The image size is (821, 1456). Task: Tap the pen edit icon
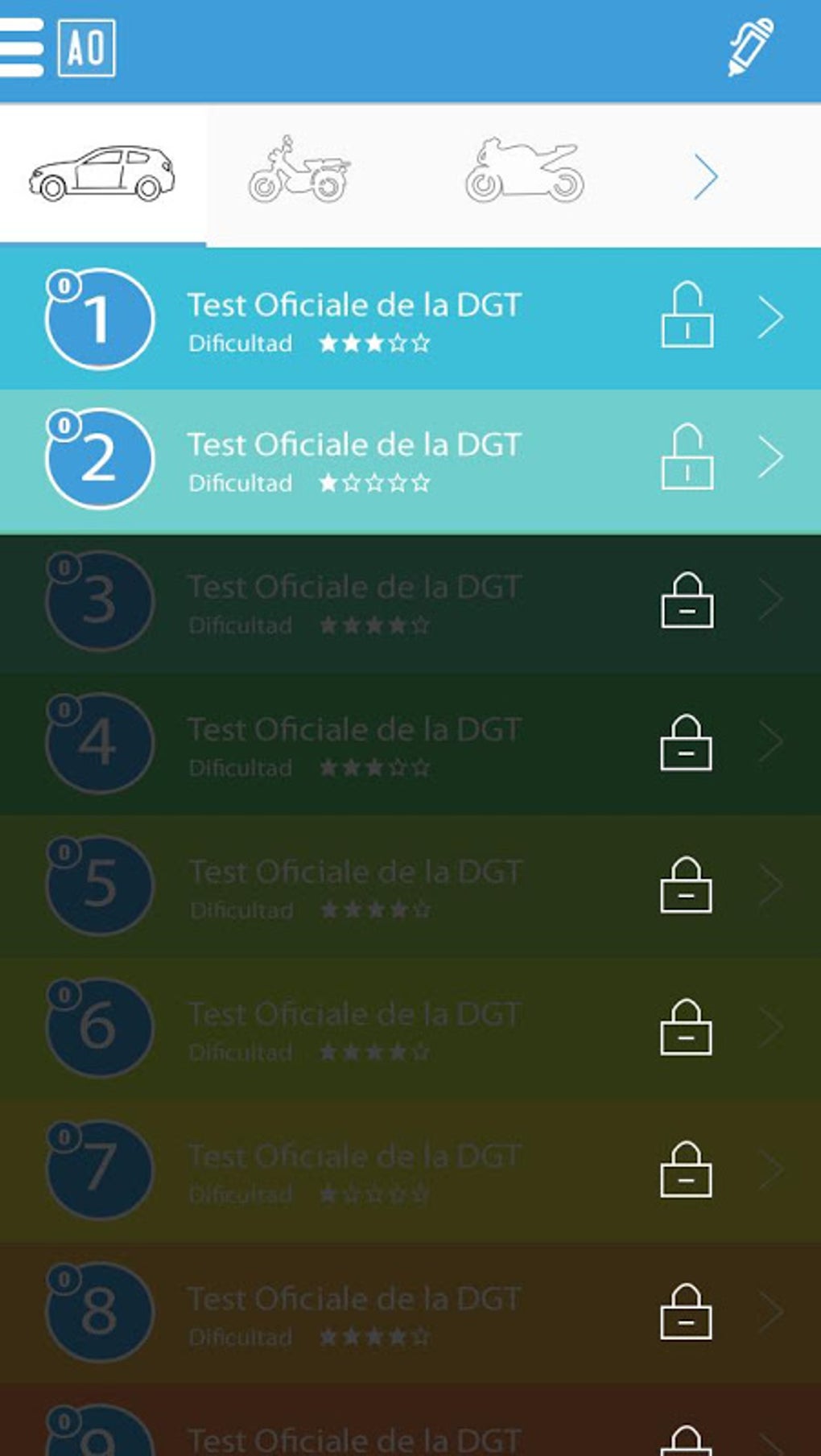coord(750,47)
